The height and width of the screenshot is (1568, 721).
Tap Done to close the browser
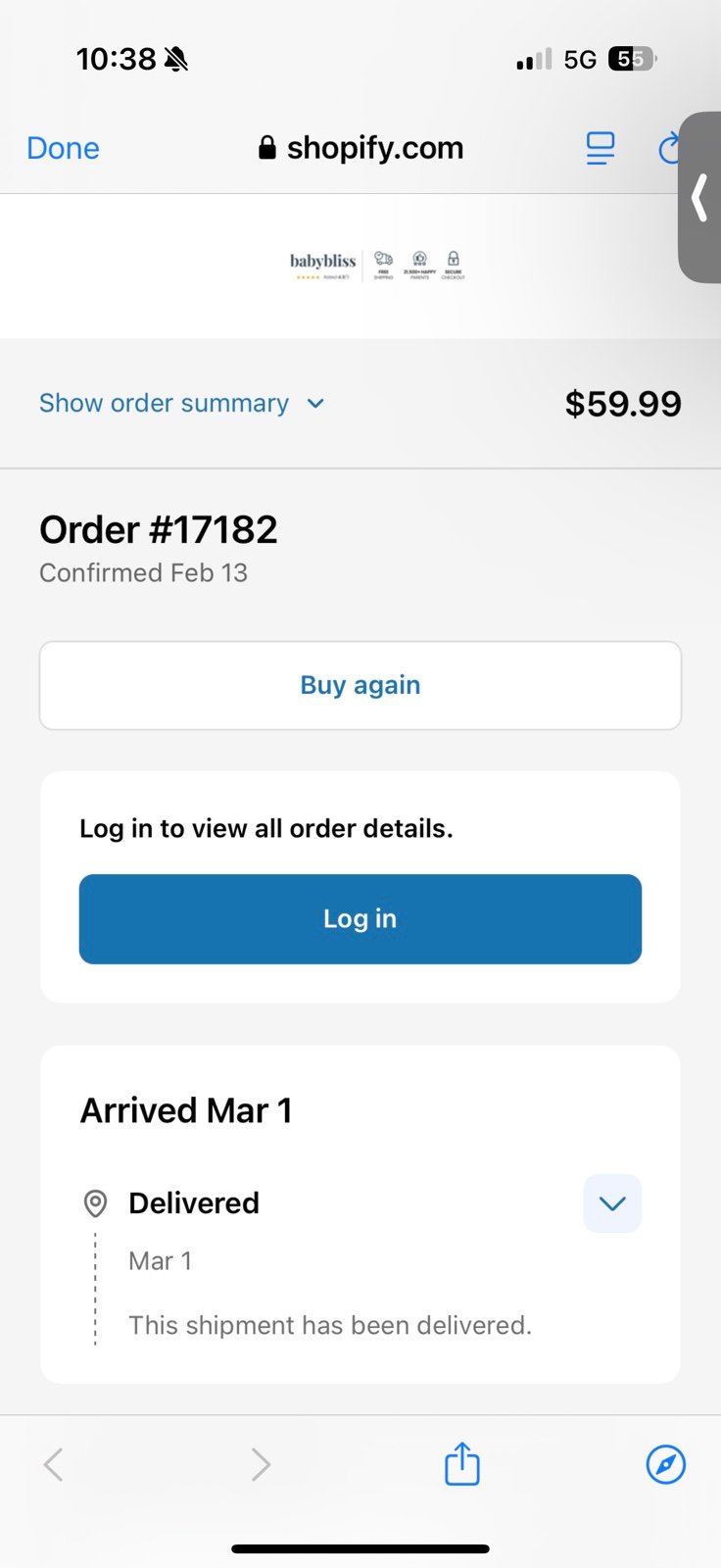point(63,148)
